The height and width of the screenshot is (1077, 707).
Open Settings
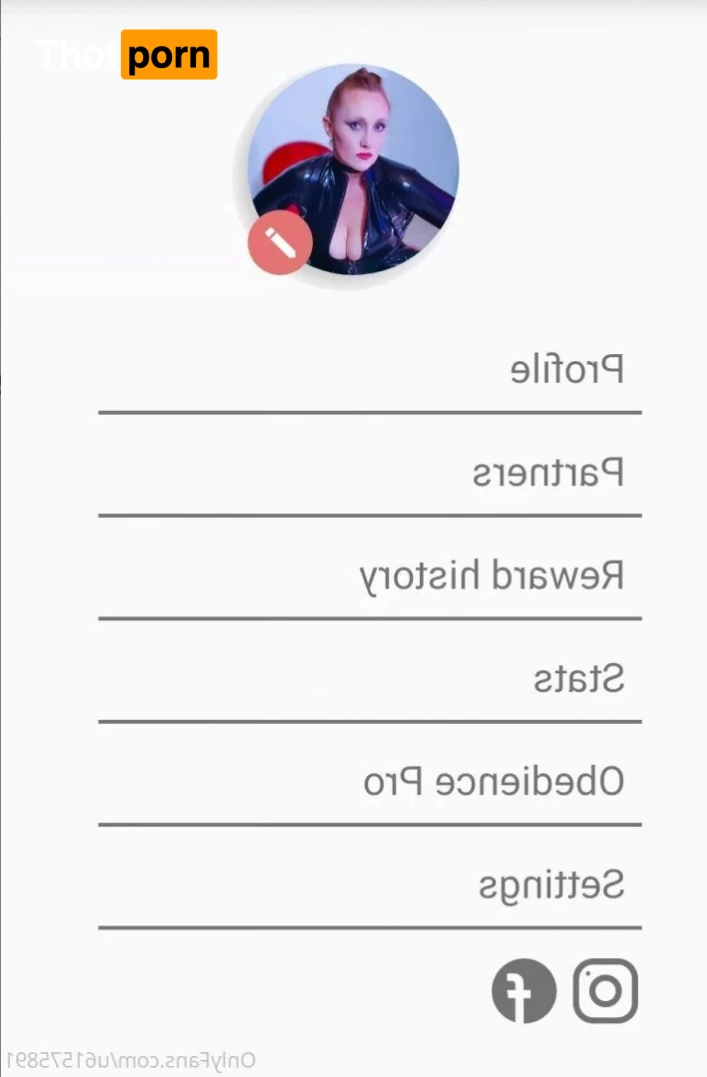click(551, 885)
